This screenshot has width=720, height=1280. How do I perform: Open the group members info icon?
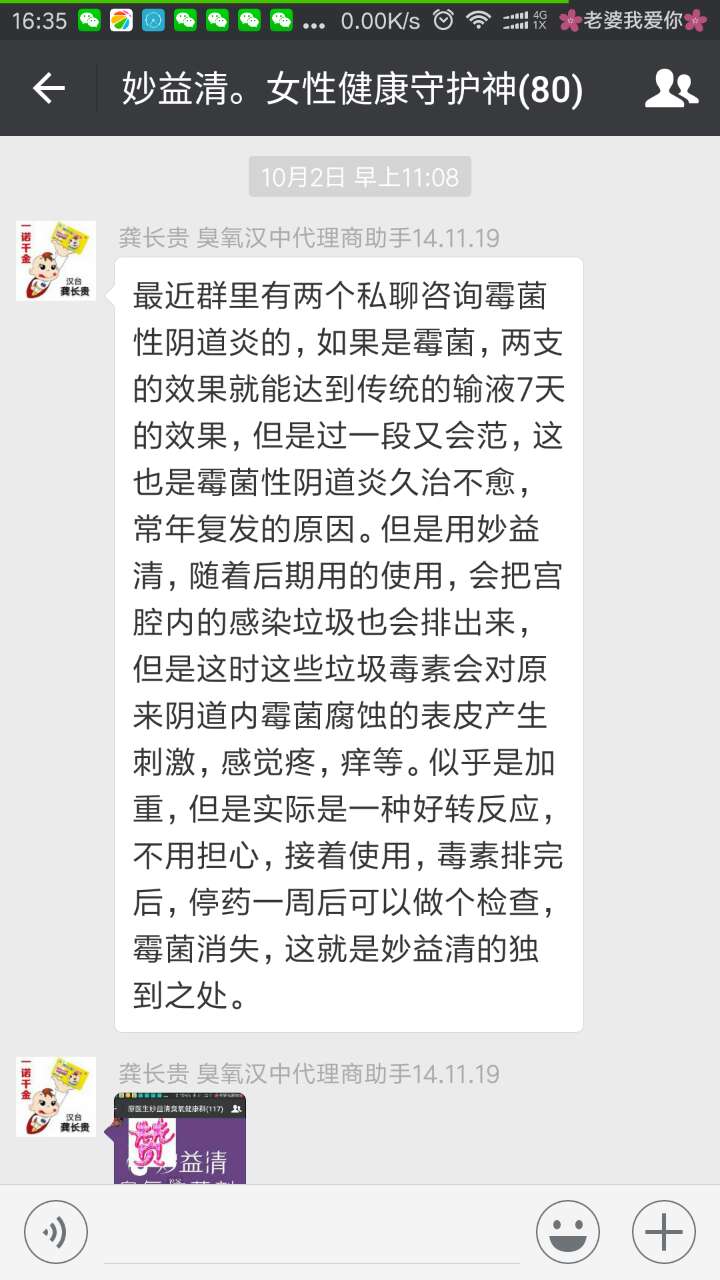[671, 89]
